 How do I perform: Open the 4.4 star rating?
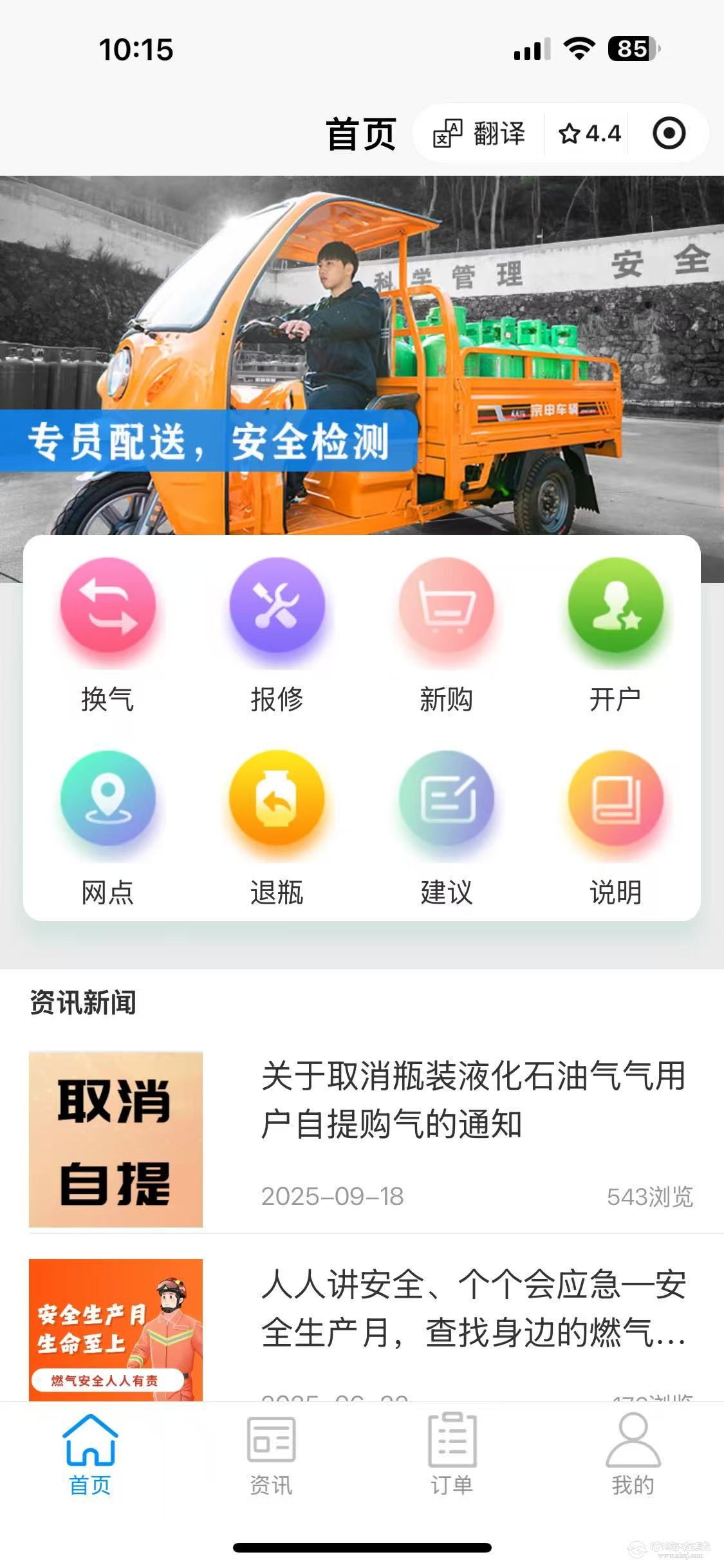click(589, 134)
